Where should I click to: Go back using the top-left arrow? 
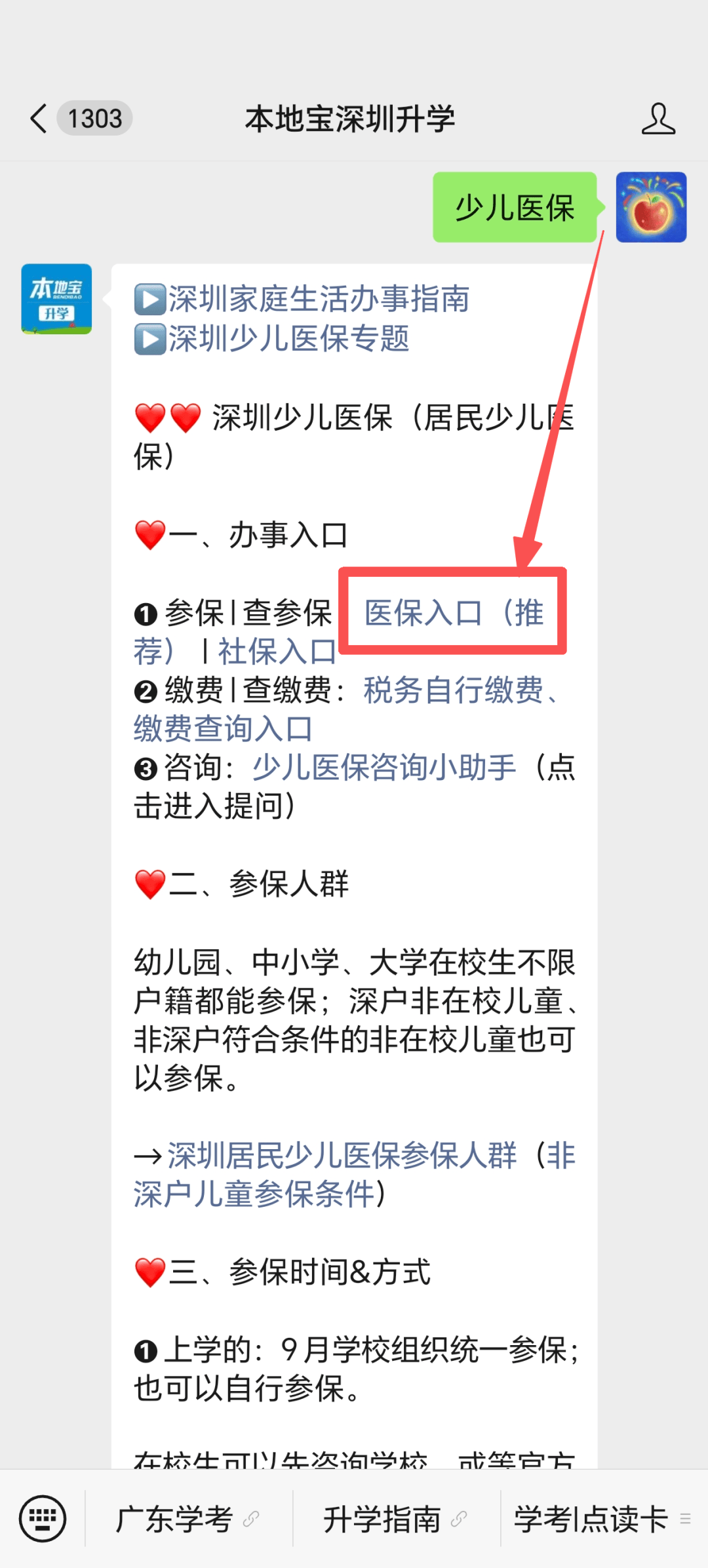click(x=39, y=119)
